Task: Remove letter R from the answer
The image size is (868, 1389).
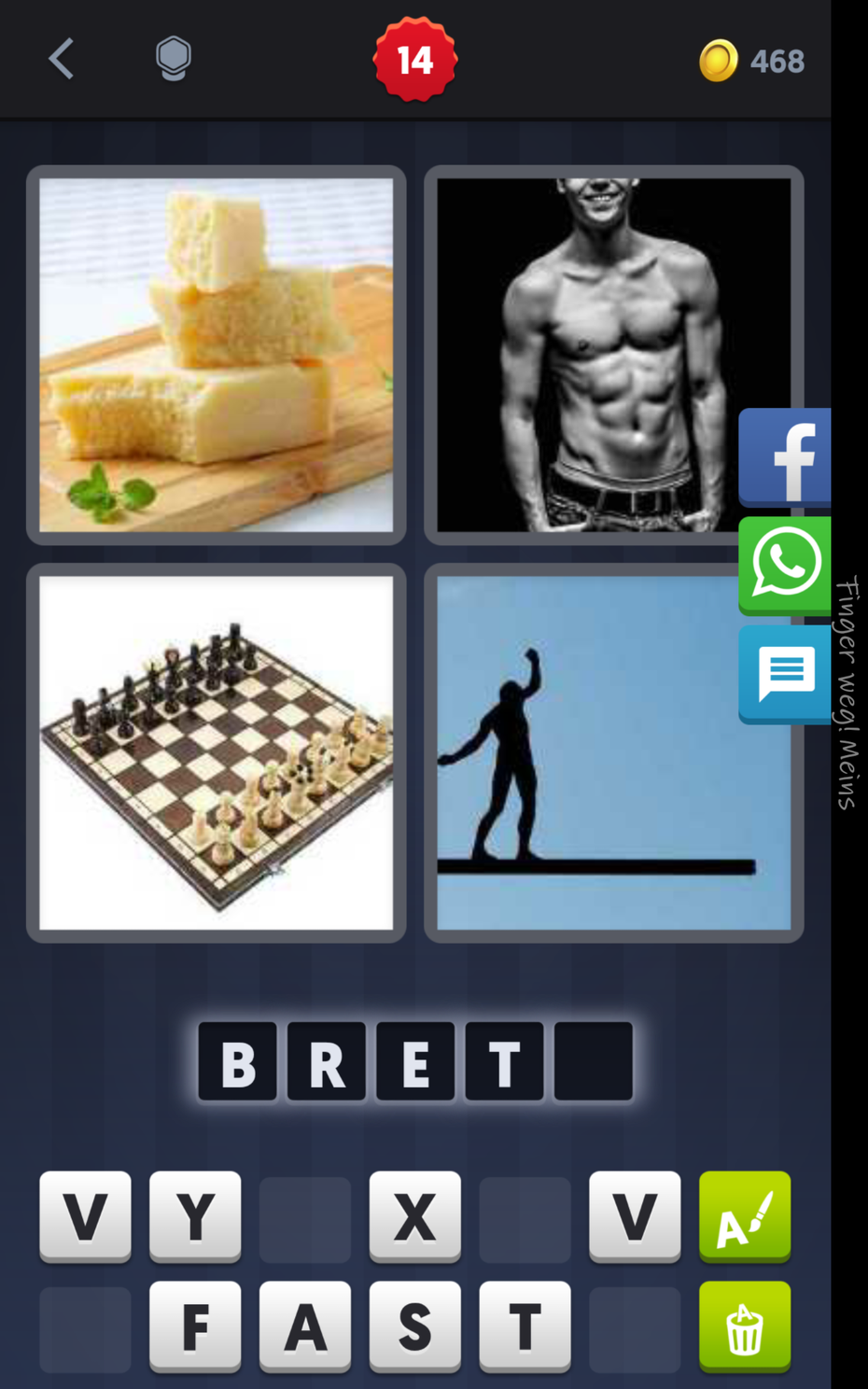Action: [327, 1061]
